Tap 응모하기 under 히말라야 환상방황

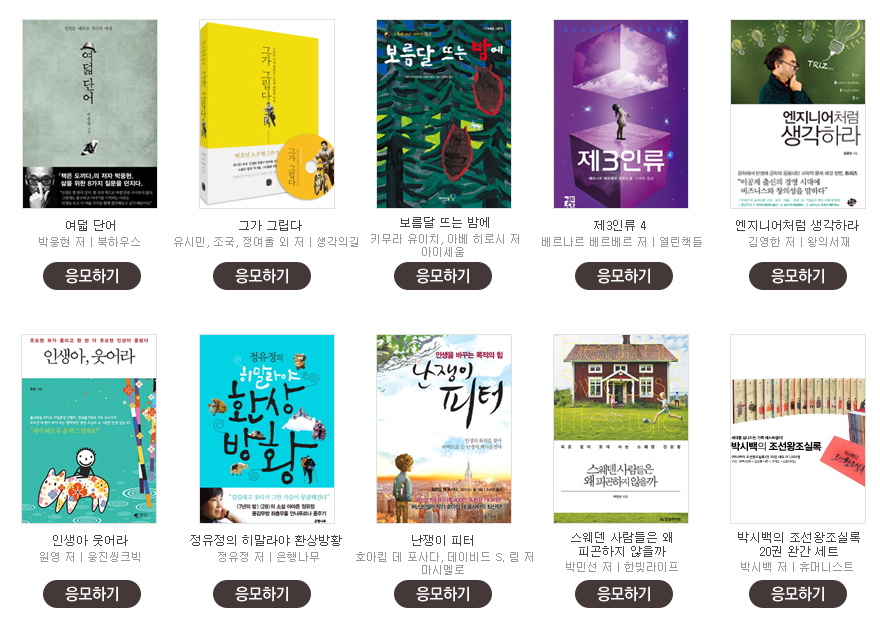coord(262,594)
